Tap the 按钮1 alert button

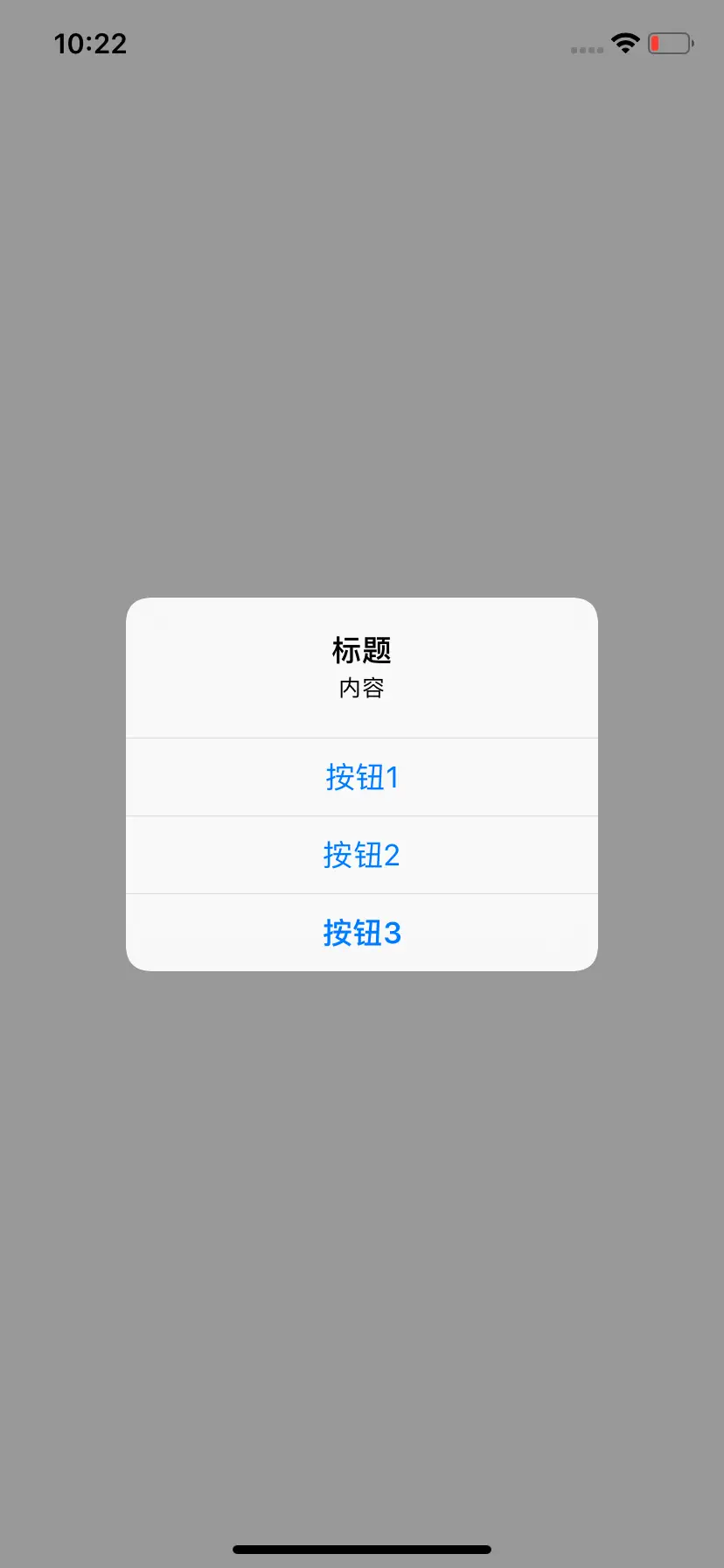pyautogui.click(x=362, y=777)
